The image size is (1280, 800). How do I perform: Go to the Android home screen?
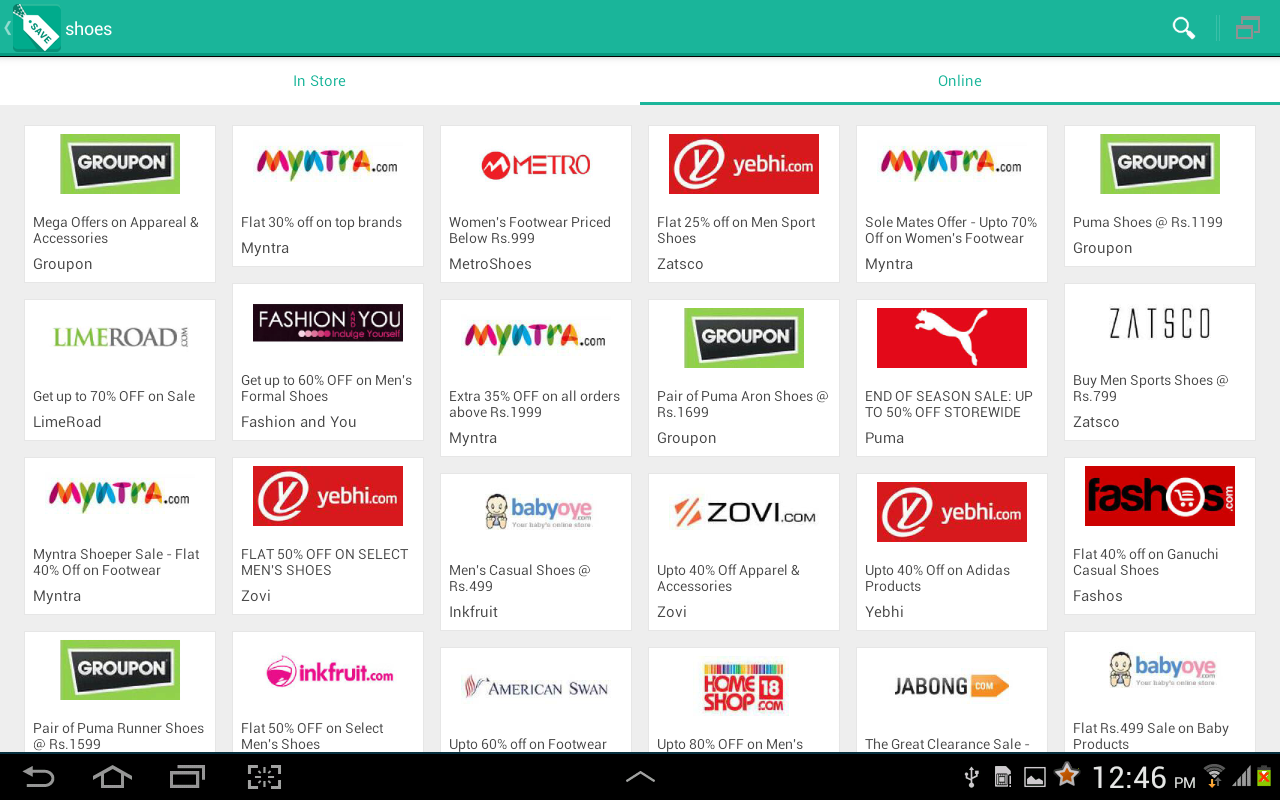click(x=112, y=777)
